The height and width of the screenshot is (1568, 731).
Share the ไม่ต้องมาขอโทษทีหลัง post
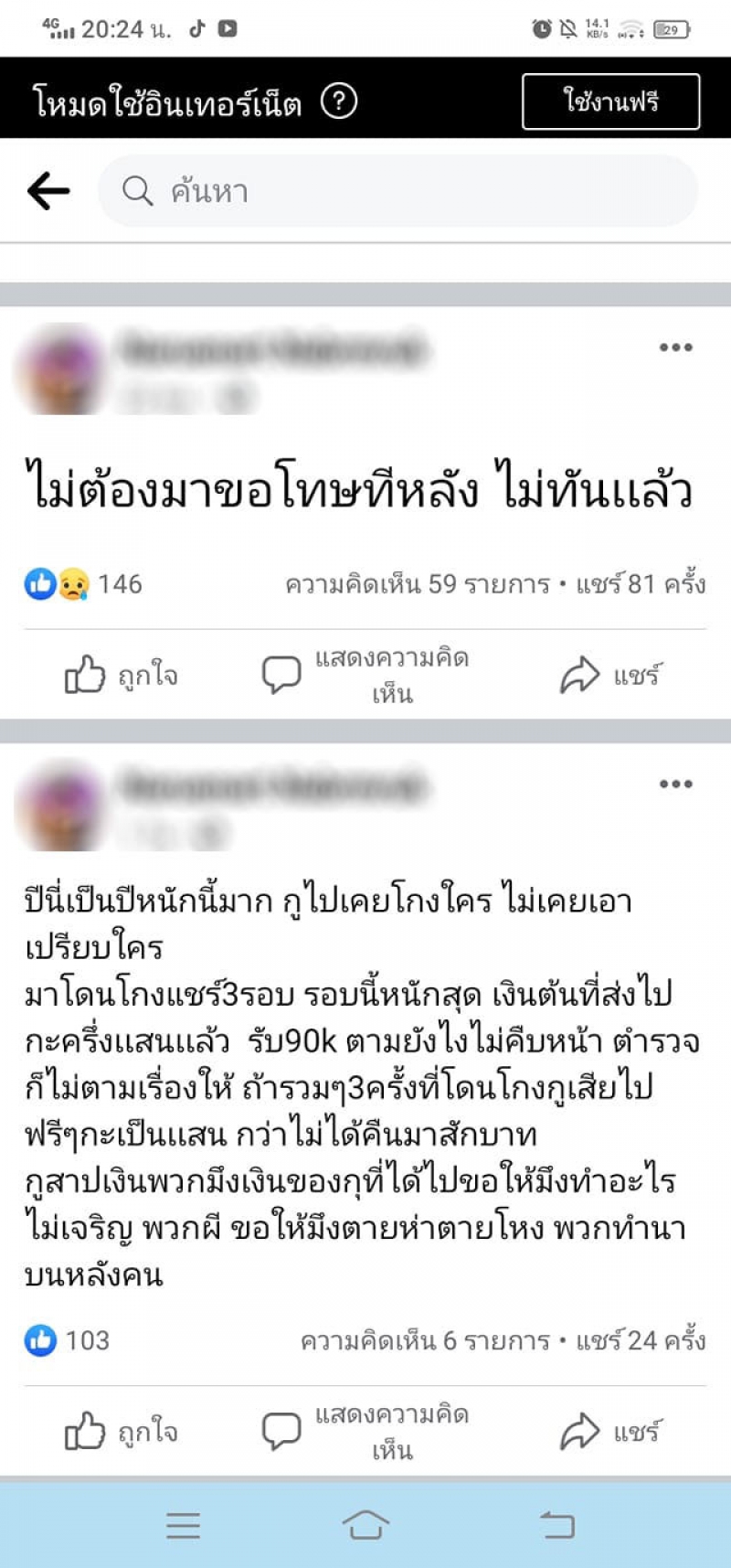pos(609,676)
